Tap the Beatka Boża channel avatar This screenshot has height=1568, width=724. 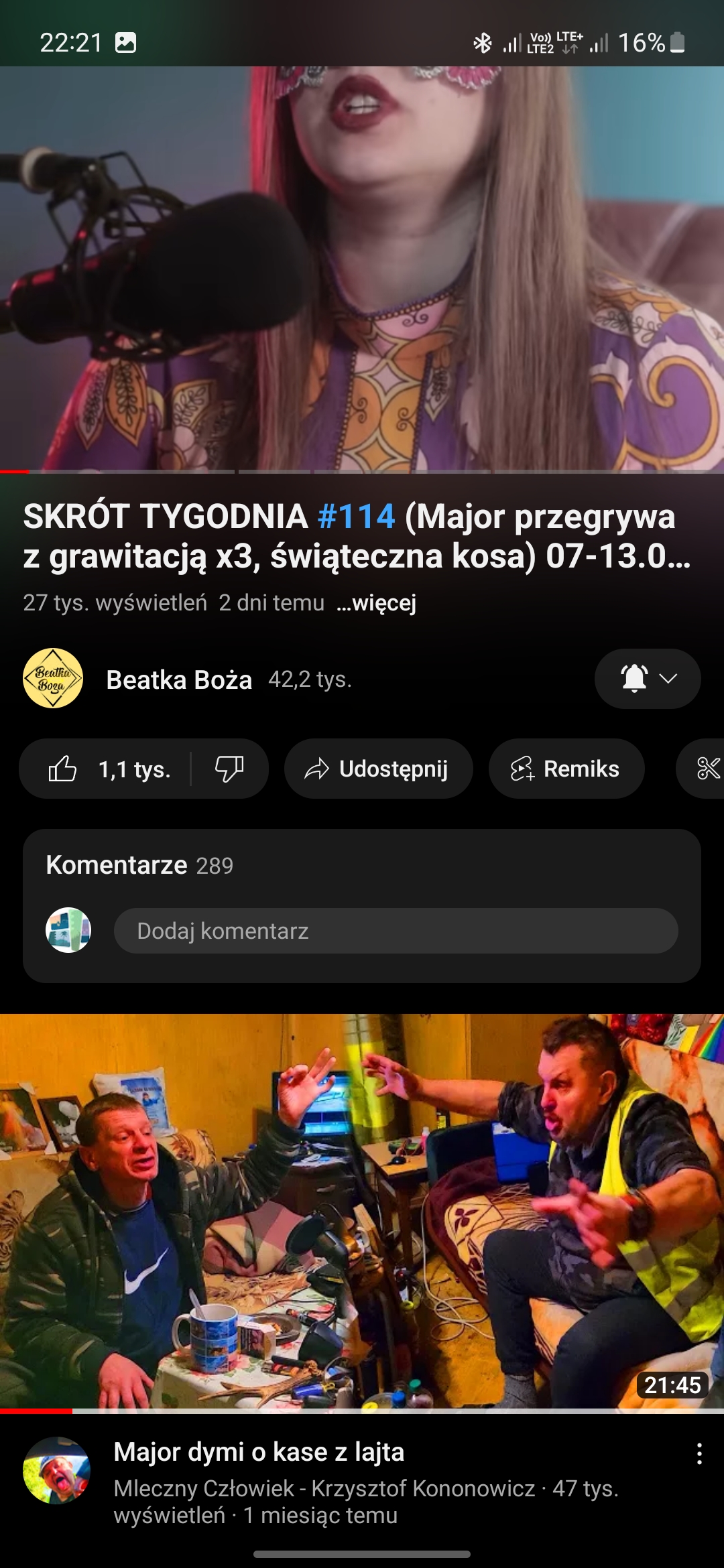click(x=52, y=678)
